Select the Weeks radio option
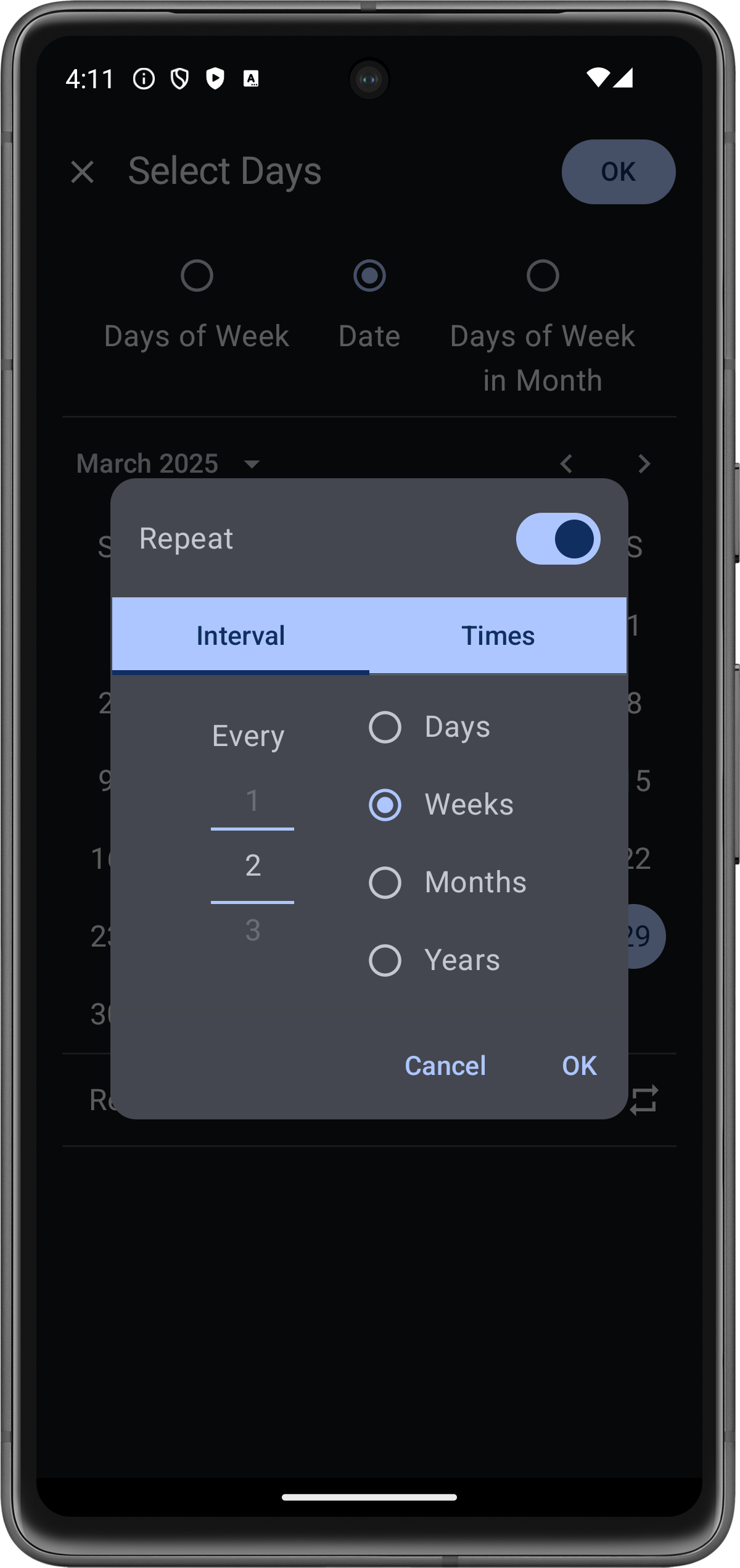The height and width of the screenshot is (1568, 740). coord(441,805)
